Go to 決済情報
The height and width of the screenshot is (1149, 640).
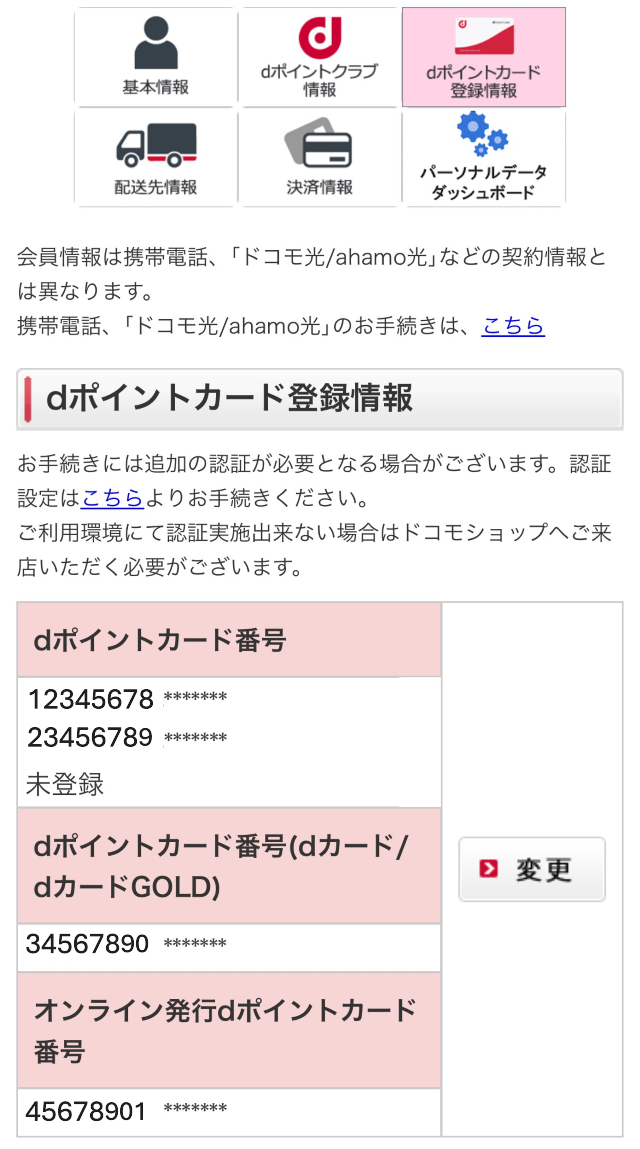319,159
